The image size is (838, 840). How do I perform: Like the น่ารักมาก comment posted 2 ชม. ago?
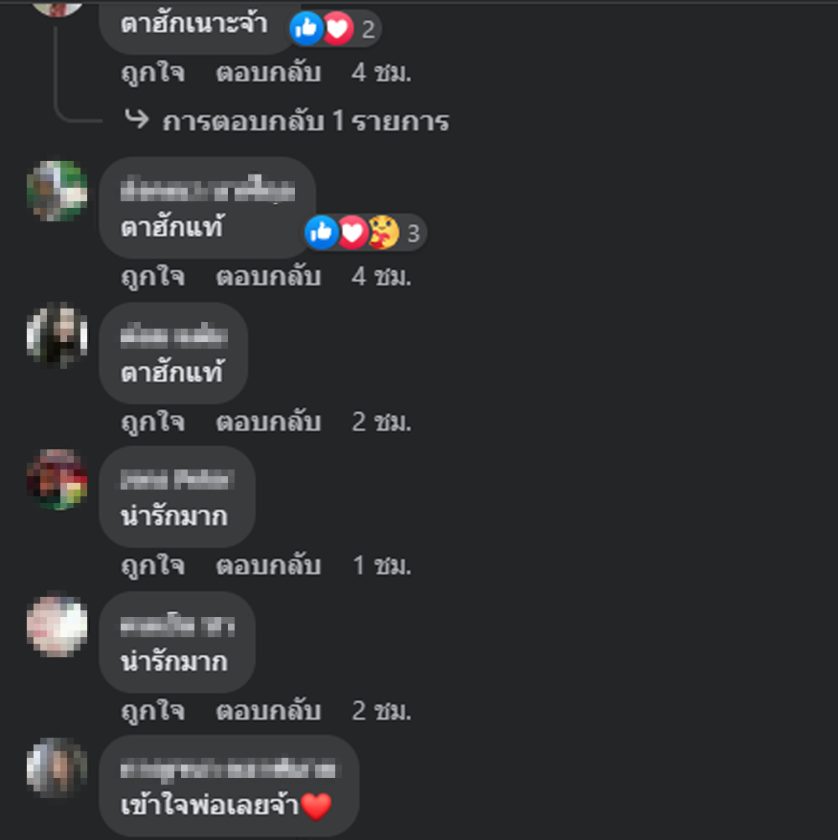[x=152, y=711]
